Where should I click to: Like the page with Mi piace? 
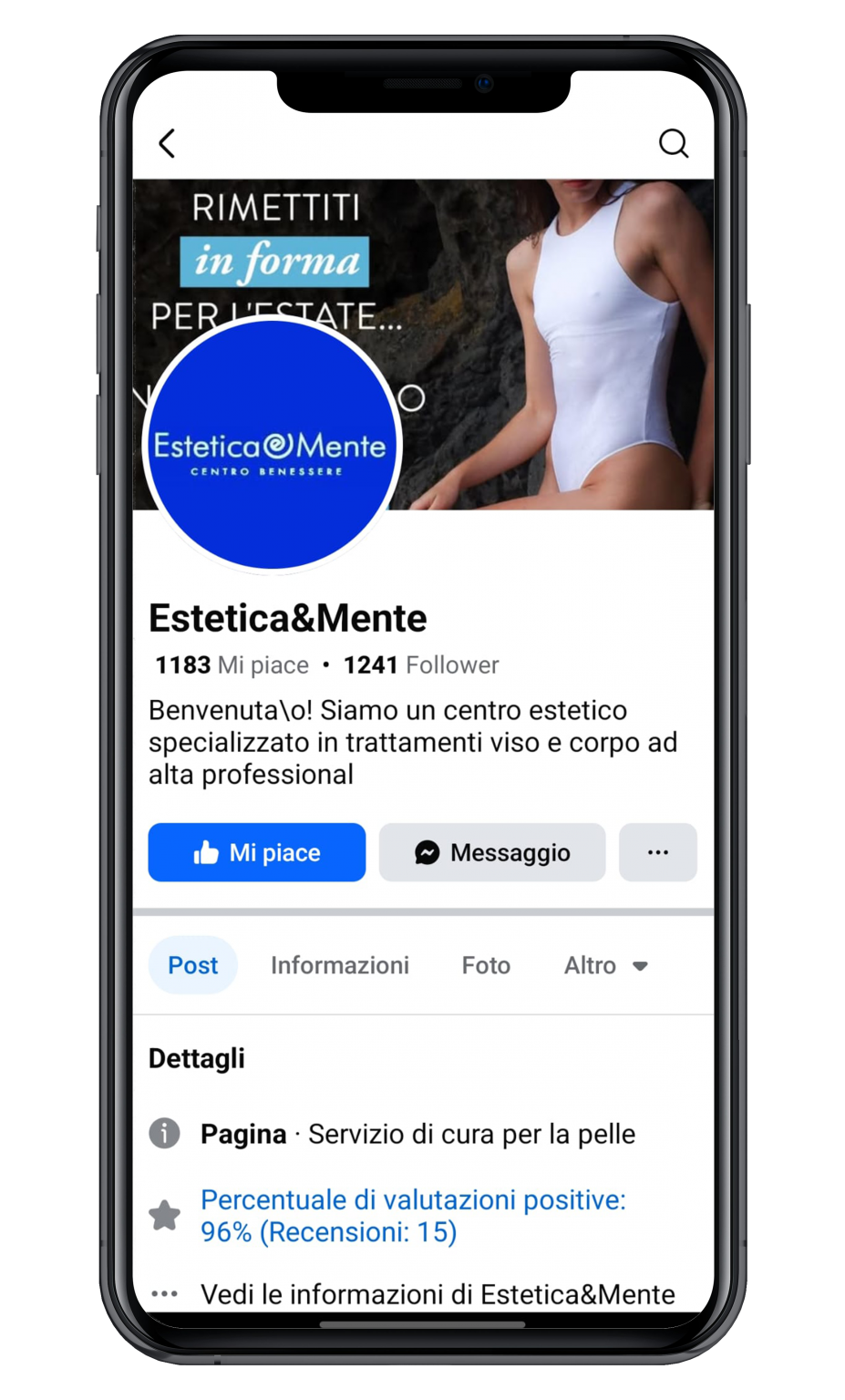tap(257, 852)
